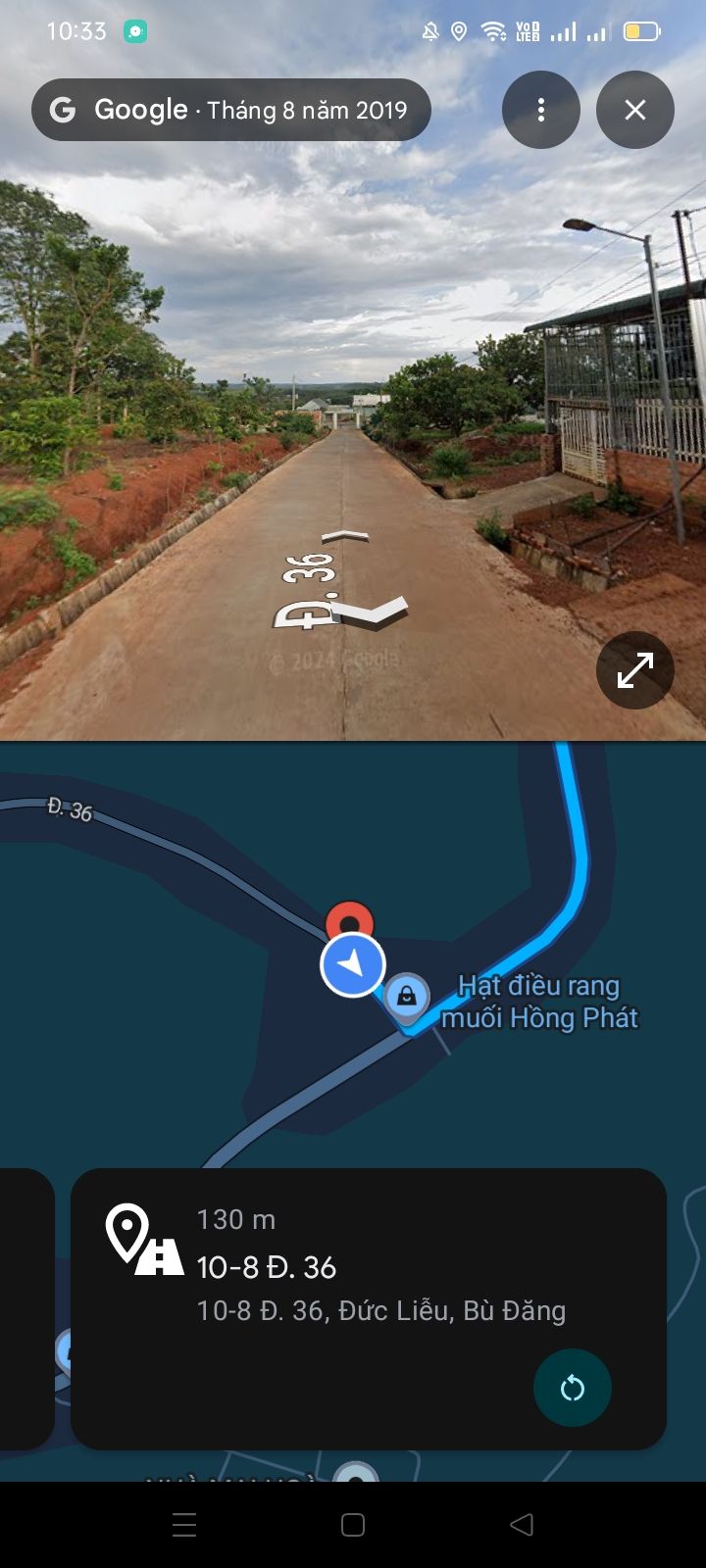Open the Street View overflow menu

click(x=540, y=110)
